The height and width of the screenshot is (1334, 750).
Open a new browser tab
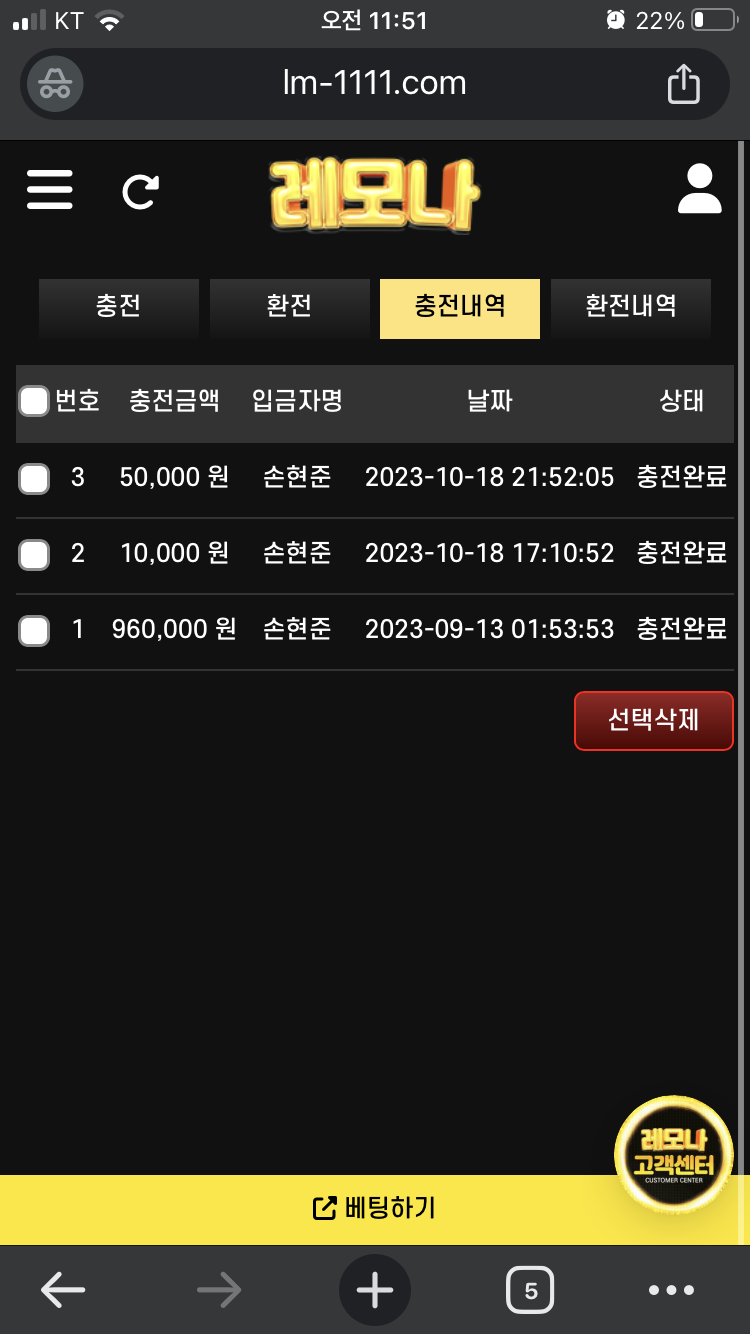click(375, 1291)
